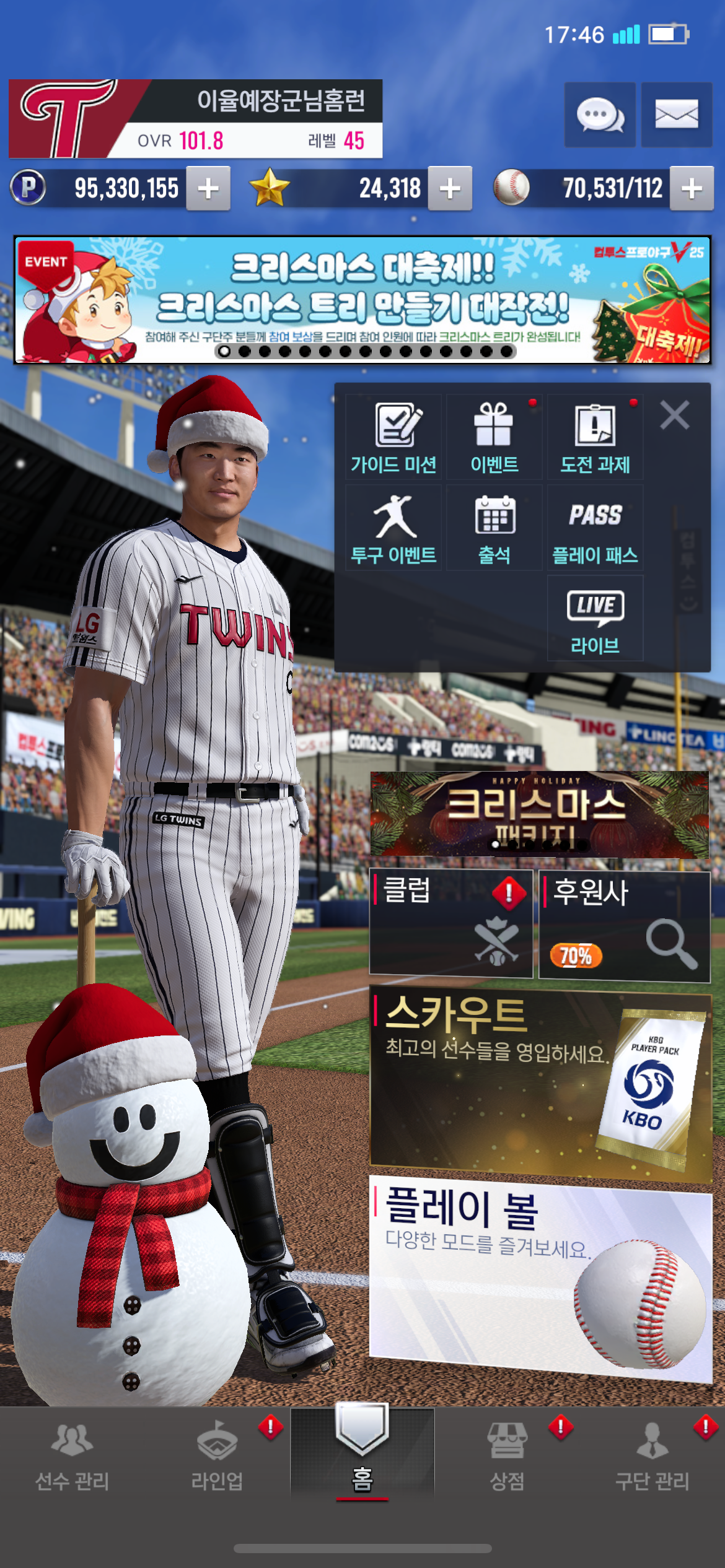
Task: Open 플레이 패스
Action: (x=595, y=528)
